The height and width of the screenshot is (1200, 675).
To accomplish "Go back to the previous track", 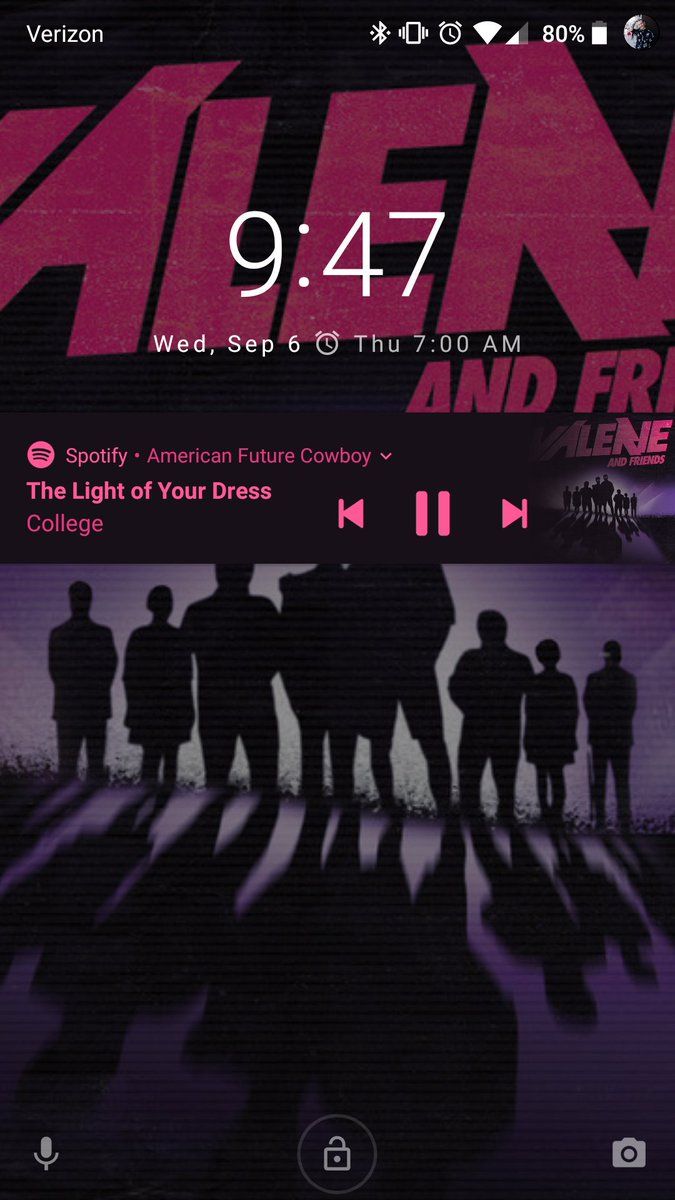I will [x=351, y=514].
